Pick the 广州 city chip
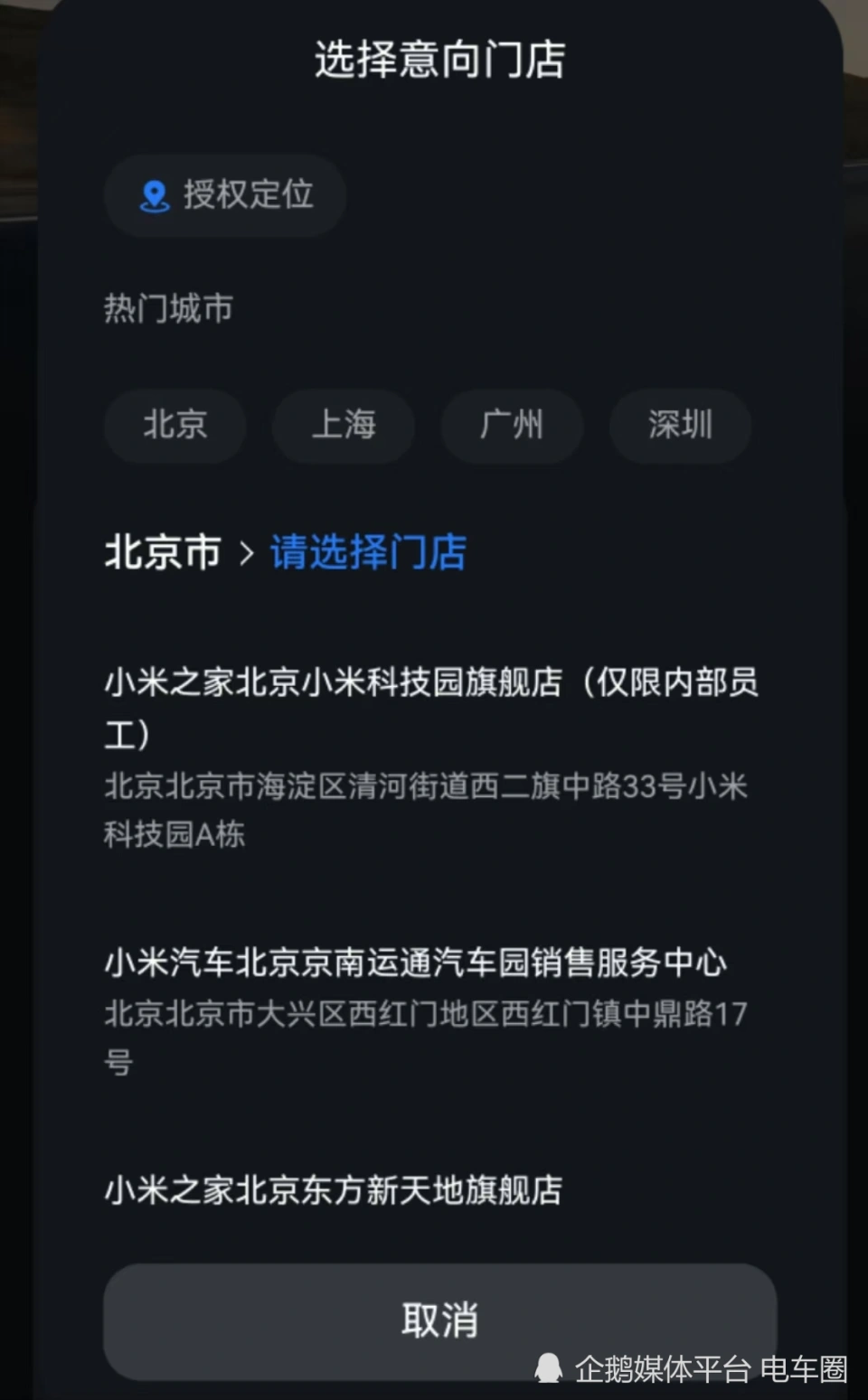Image resolution: width=868 pixels, height=1400 pixels. pyautogui.click(x=512, y=425)
